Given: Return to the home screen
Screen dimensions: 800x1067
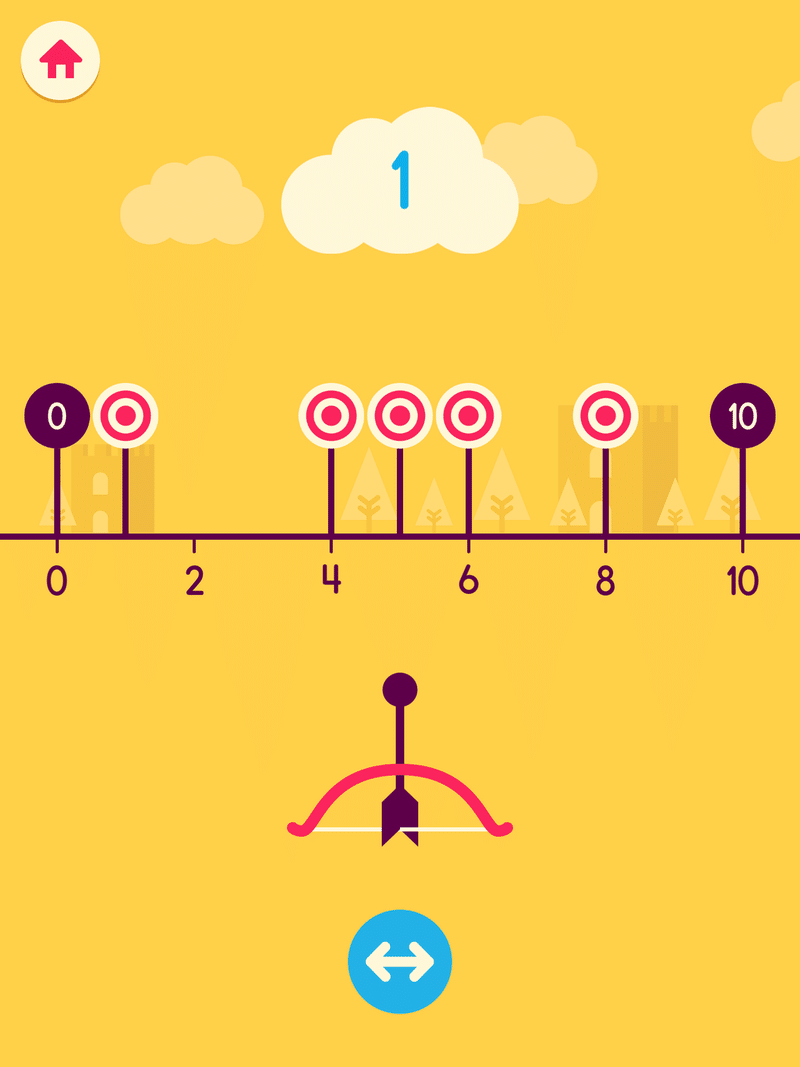Looking at the screenshot, I should (x=60, y=60).
